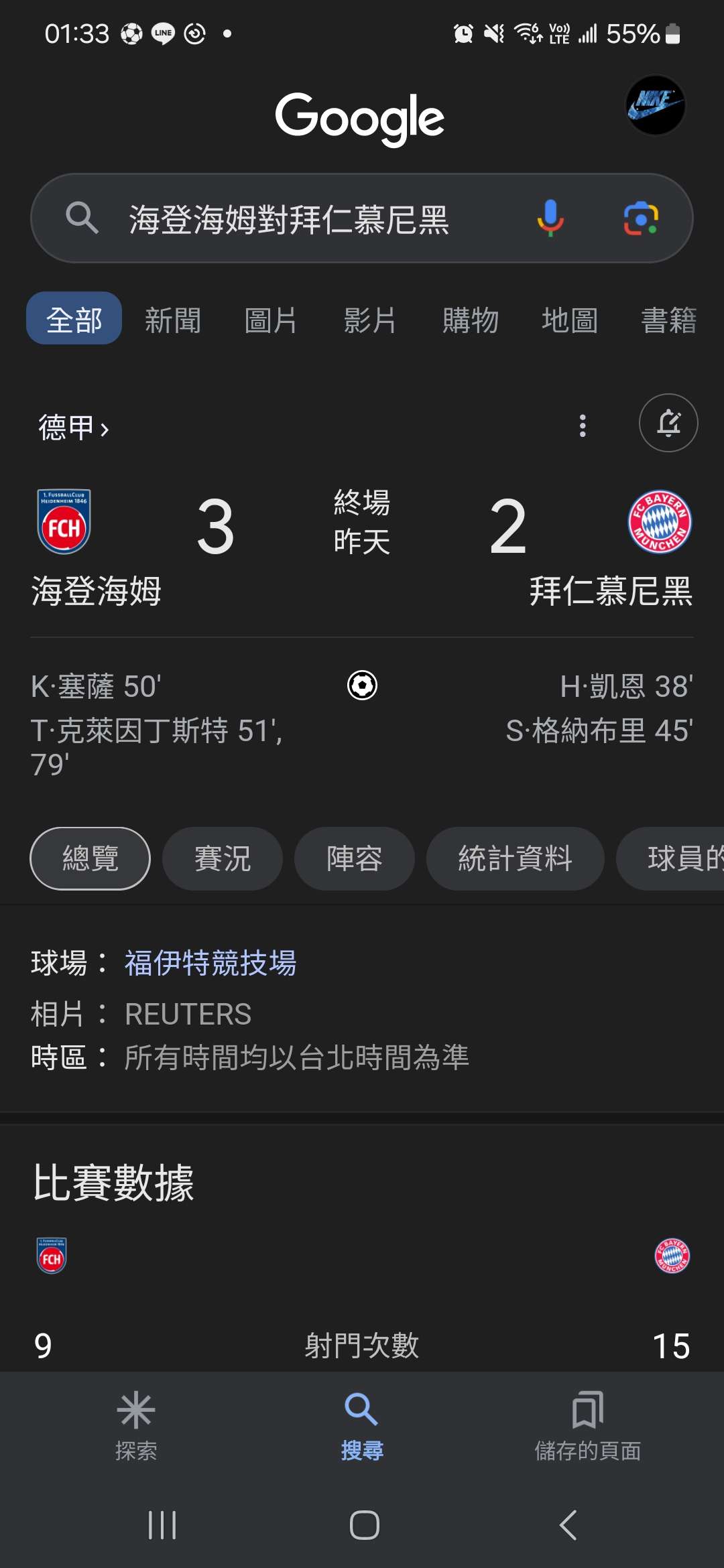The width and height of the screenshot is (724, 1568).
Task: Select the 統計資料 chip
Action: tap(515, 858)
